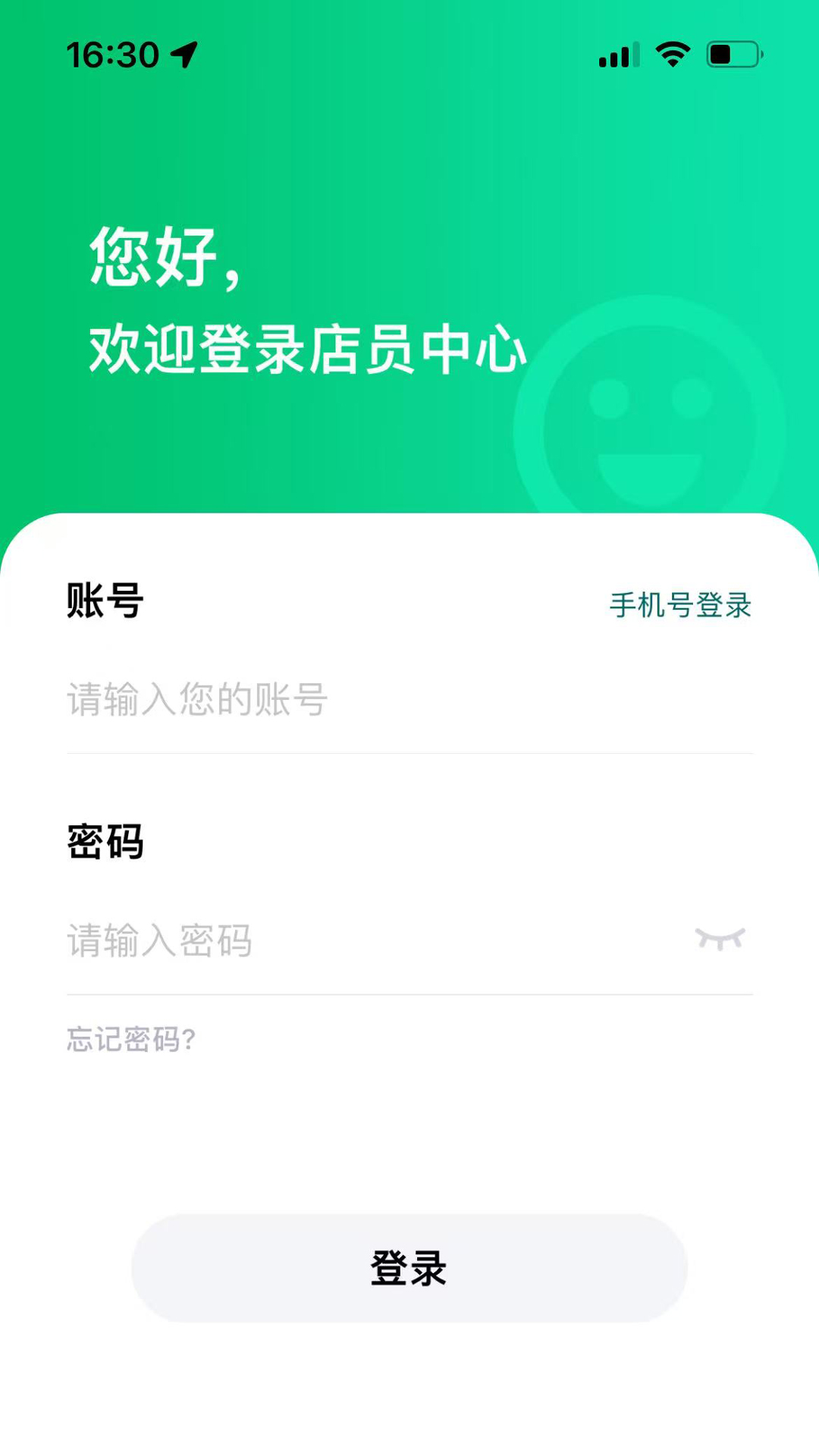Focus the 请输入您的账号 account field
Image resolution: width=819 pixels, height=1456 pixels.
(x=379, y=699)
